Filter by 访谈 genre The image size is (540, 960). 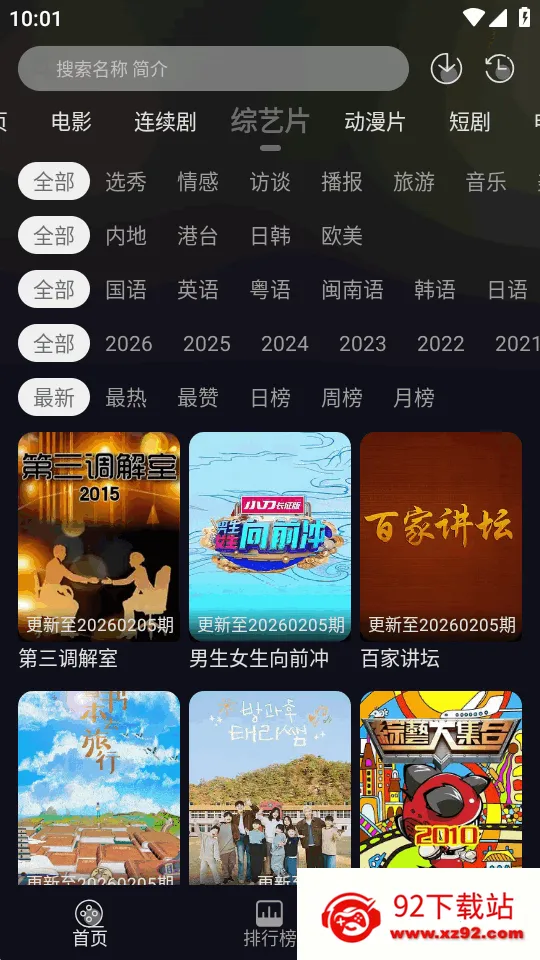(270, 182)
